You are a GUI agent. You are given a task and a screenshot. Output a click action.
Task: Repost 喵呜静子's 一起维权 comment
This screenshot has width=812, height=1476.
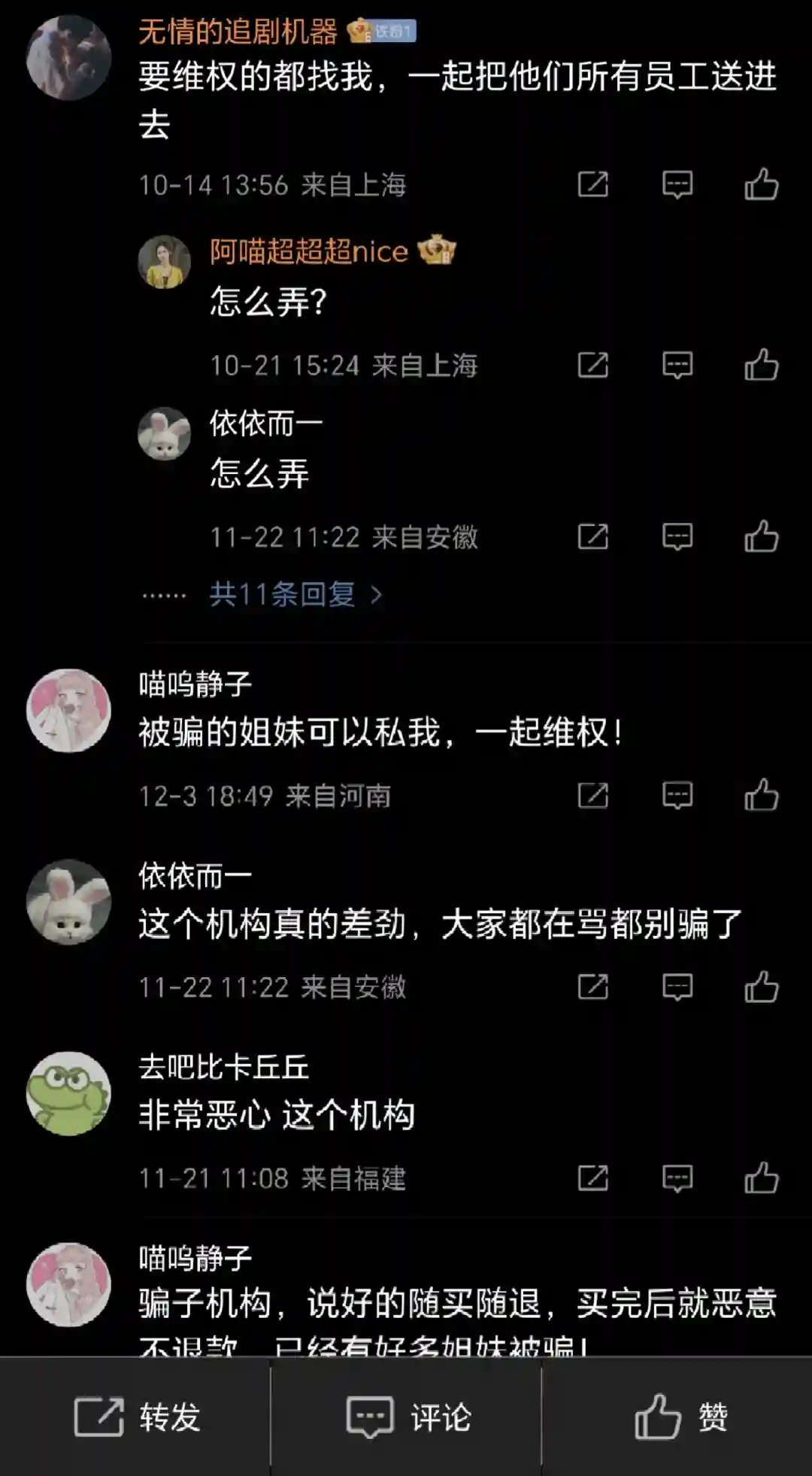[x=592, y=795]
